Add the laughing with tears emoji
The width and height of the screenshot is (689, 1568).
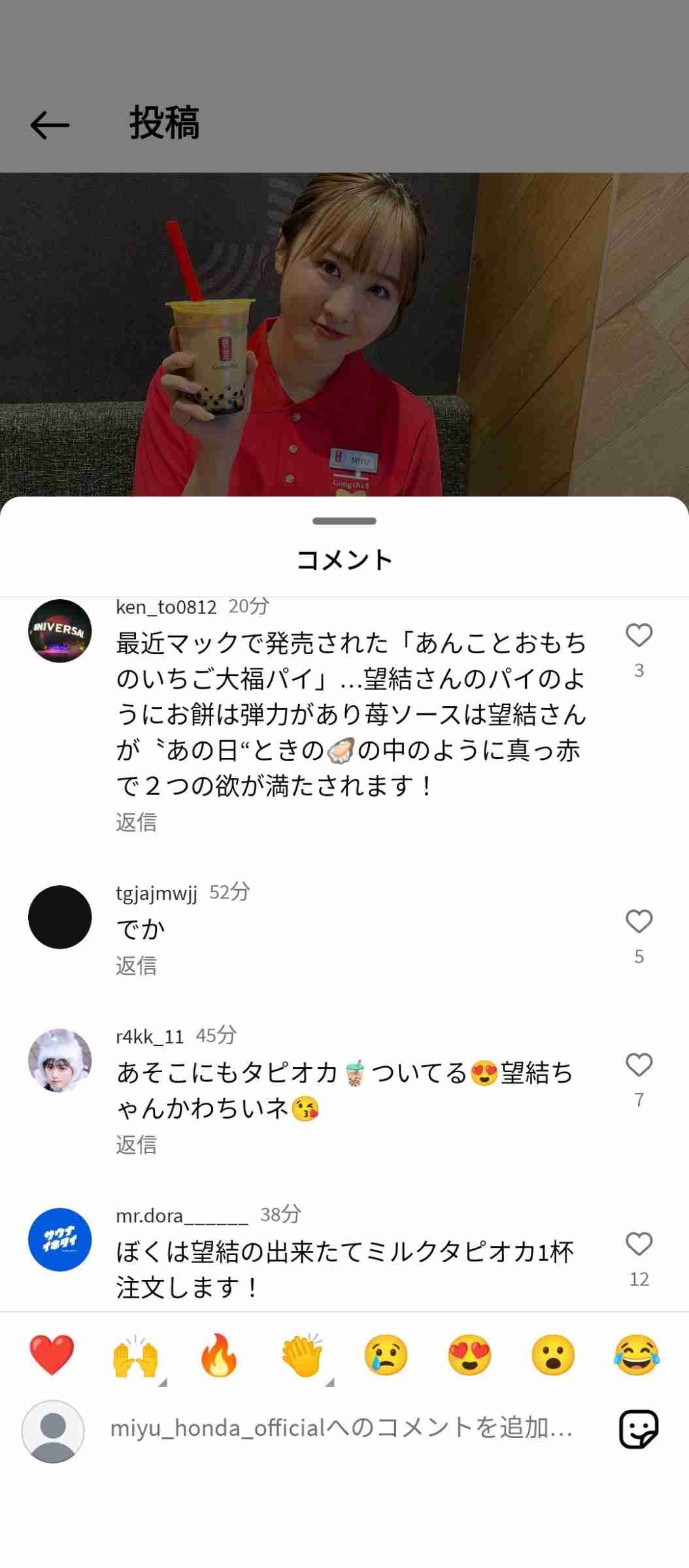click(637, 1354)
